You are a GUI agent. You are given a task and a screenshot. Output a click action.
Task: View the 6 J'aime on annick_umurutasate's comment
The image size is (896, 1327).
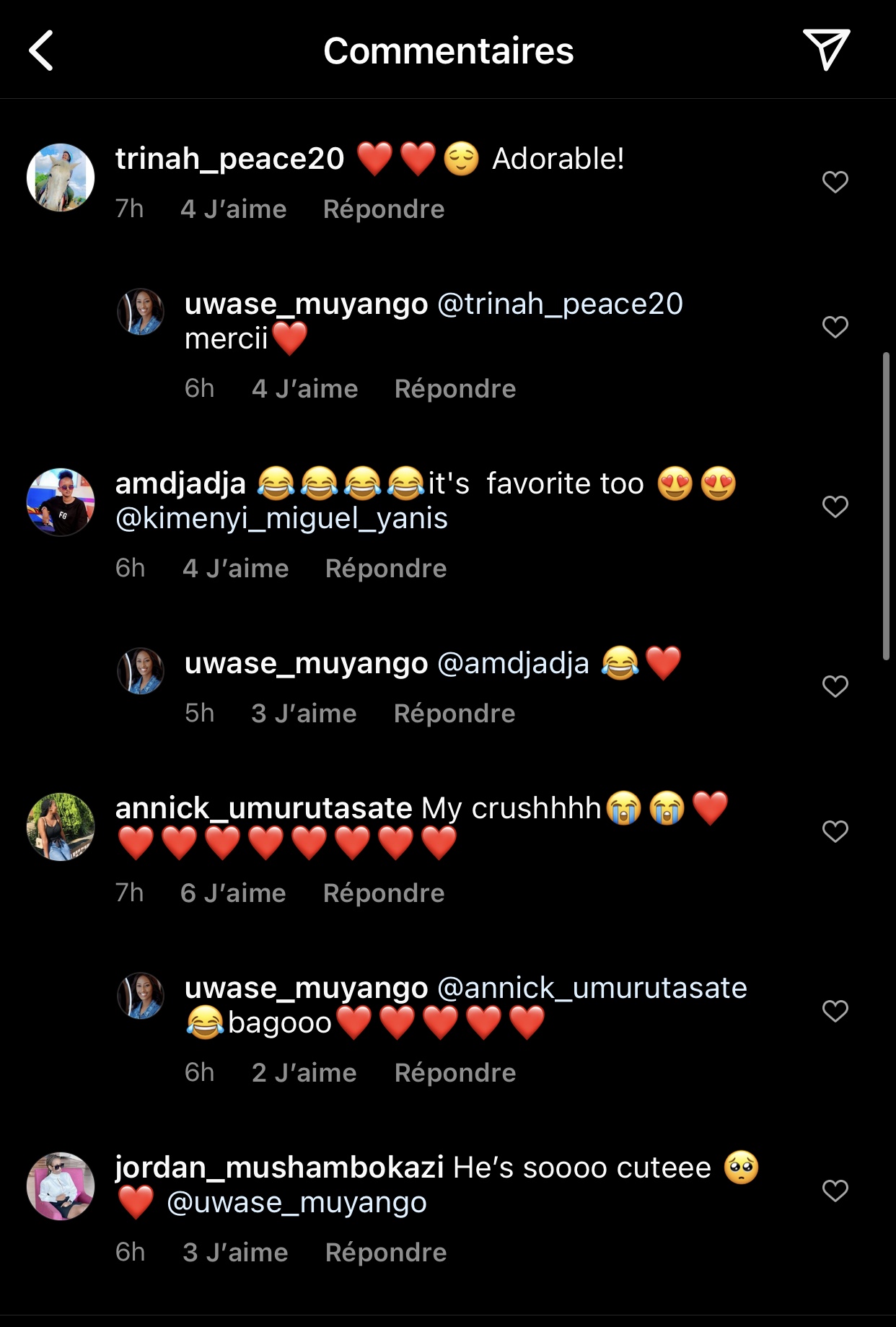(232, 893)
